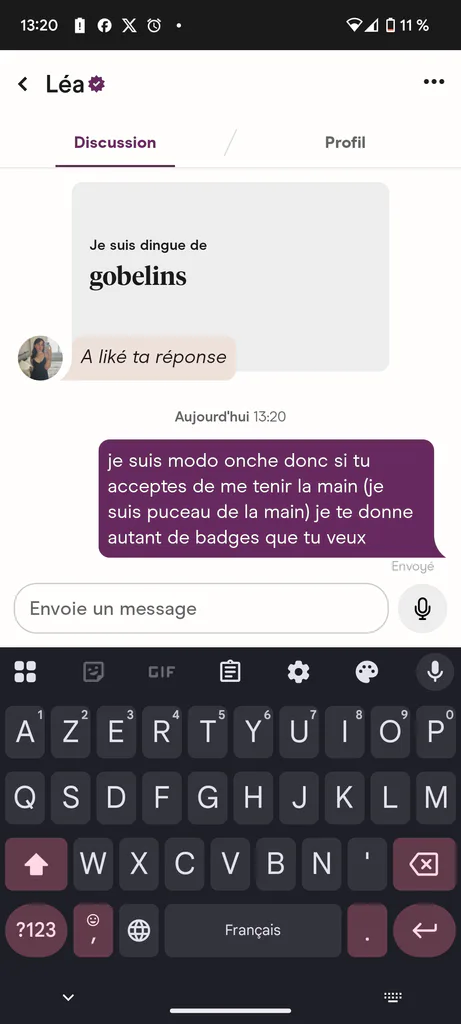Switch to the Profil tab
The height and width of the screenshot is (1024, 461).
(345, 142)
